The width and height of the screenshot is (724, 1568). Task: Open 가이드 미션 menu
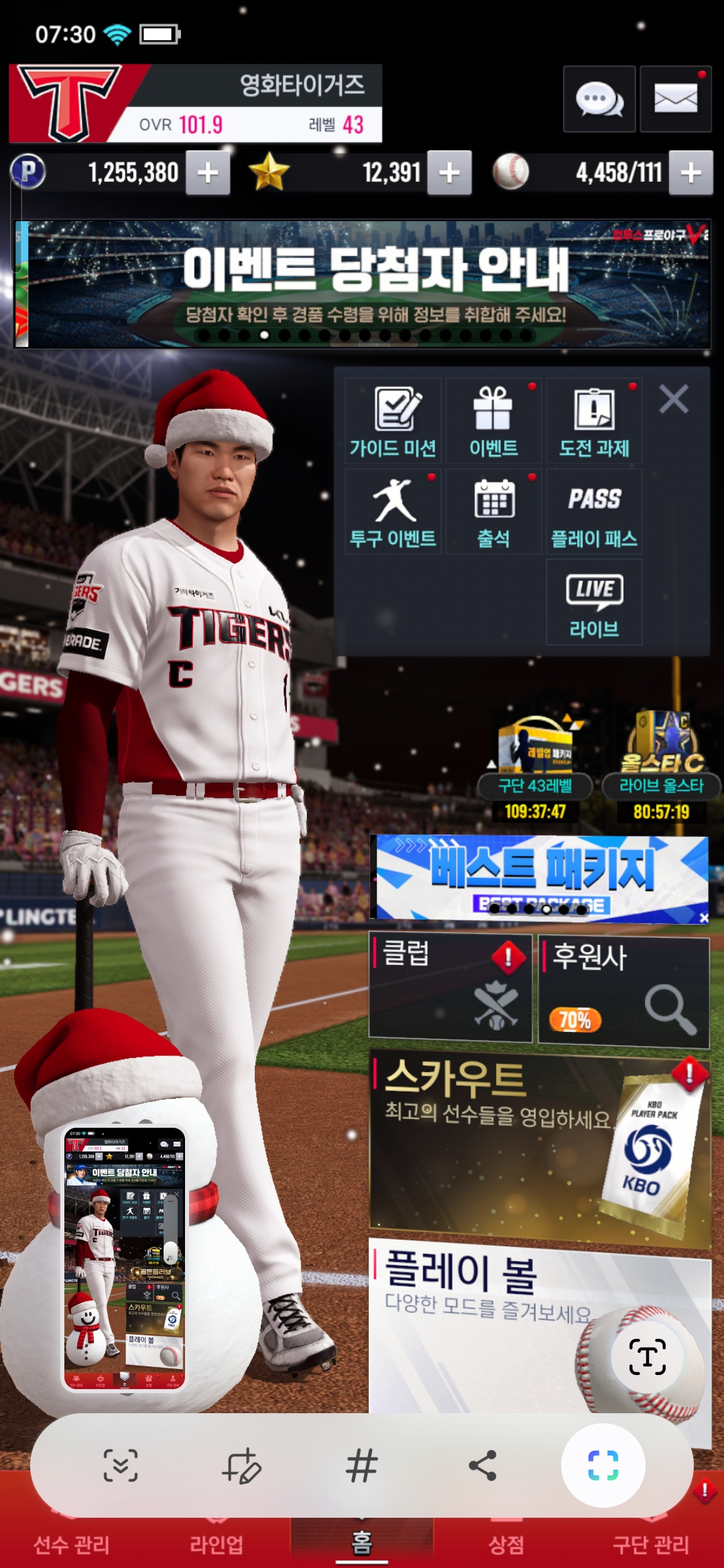[393, 421]
